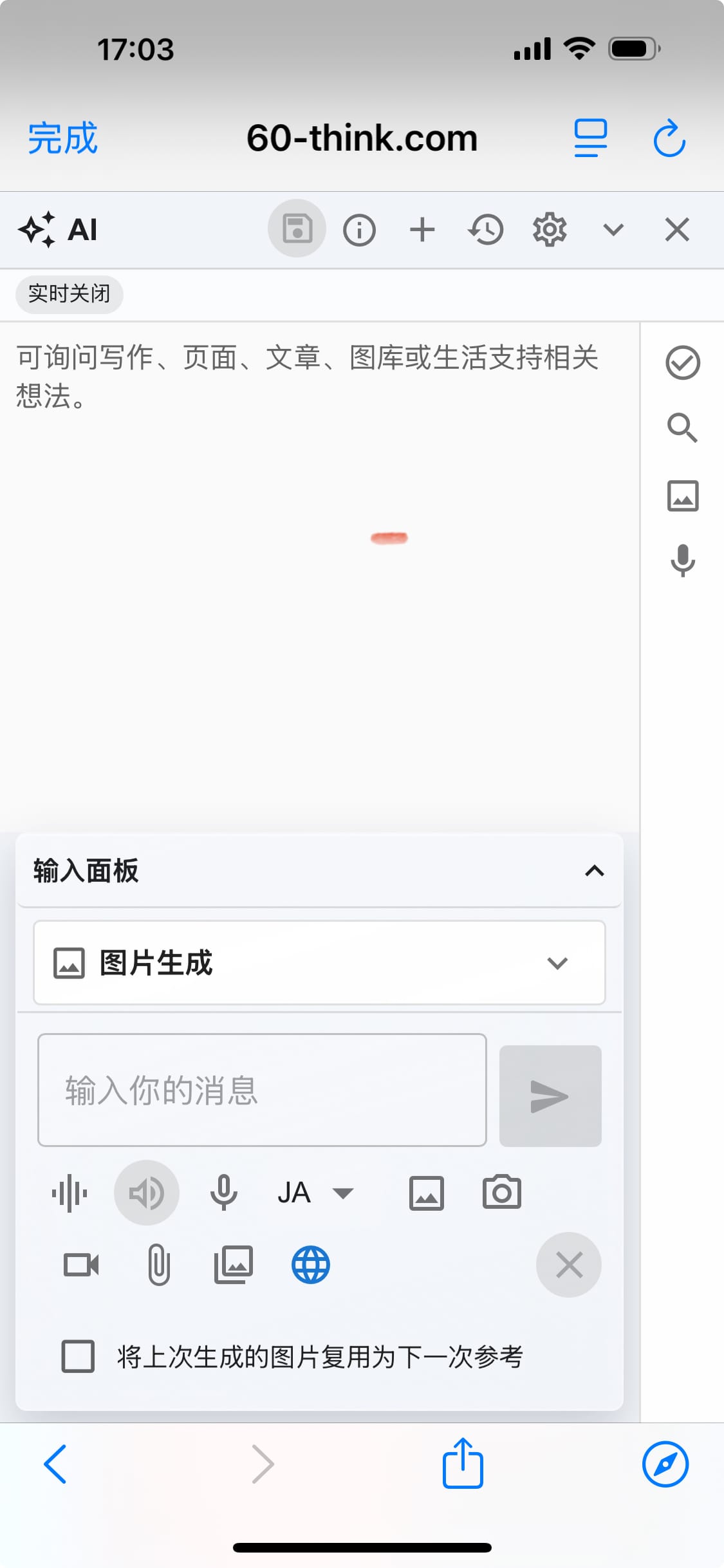Go back to the previous page
724x1568 pixels.
coord(55,1464)
